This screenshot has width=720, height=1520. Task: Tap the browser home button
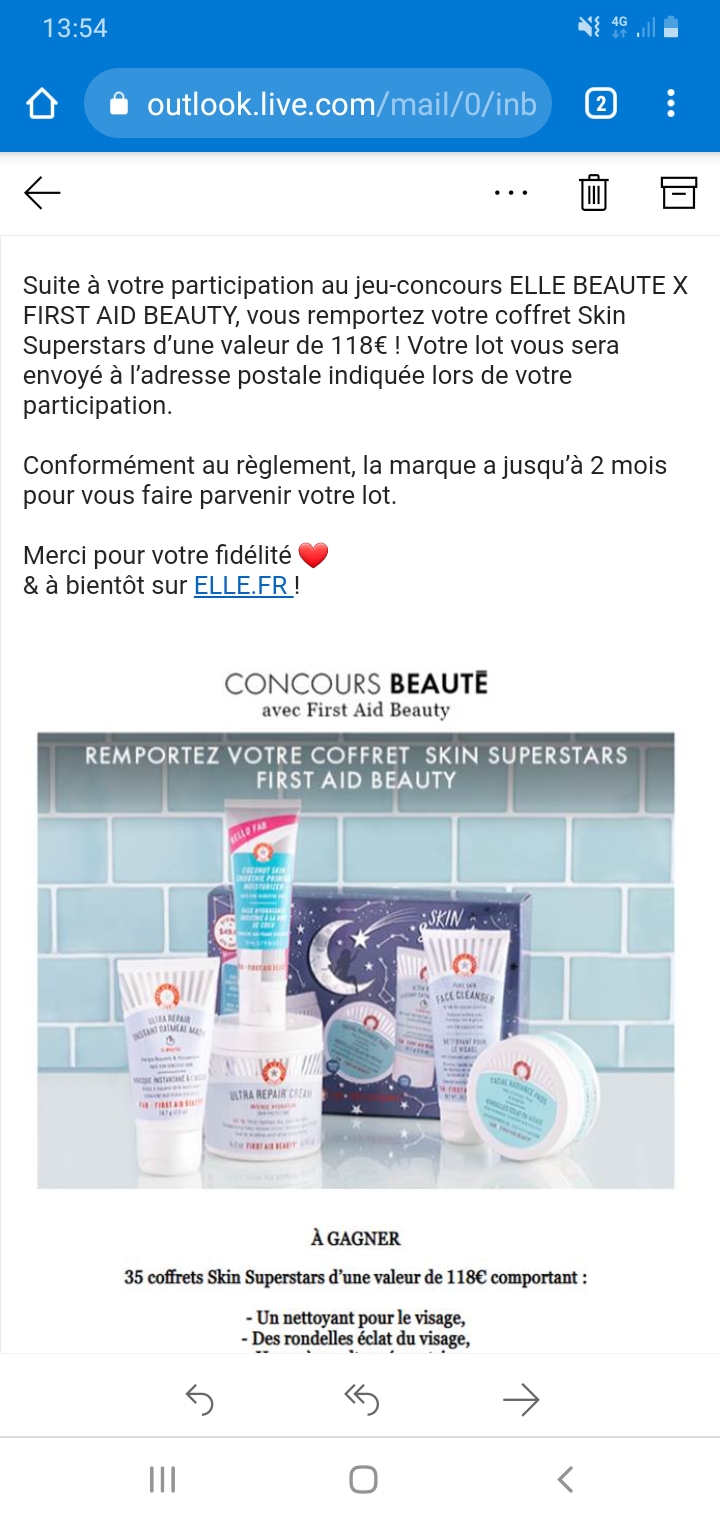coord(42,104)
